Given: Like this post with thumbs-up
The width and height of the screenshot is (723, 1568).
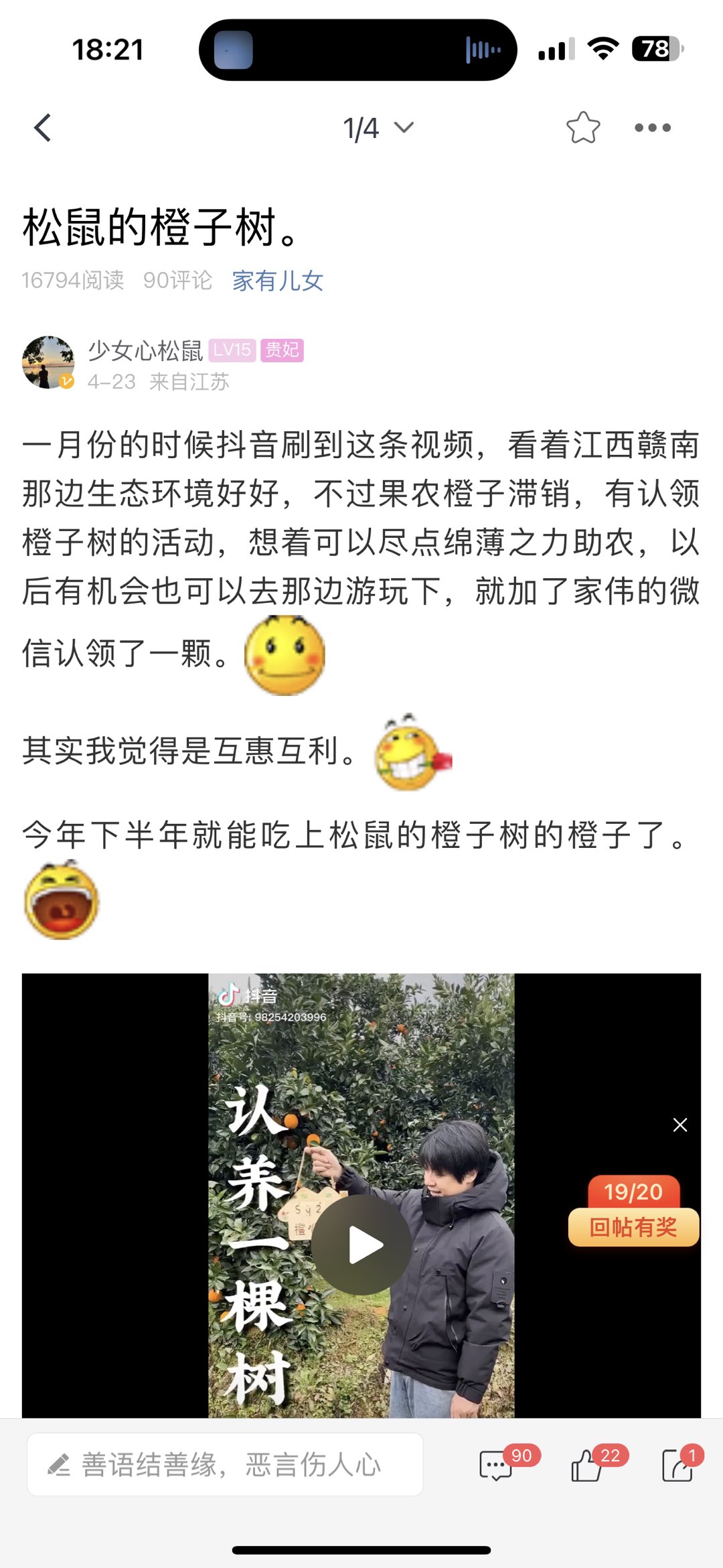Looking at the screenshot, I should (587, 1466).
